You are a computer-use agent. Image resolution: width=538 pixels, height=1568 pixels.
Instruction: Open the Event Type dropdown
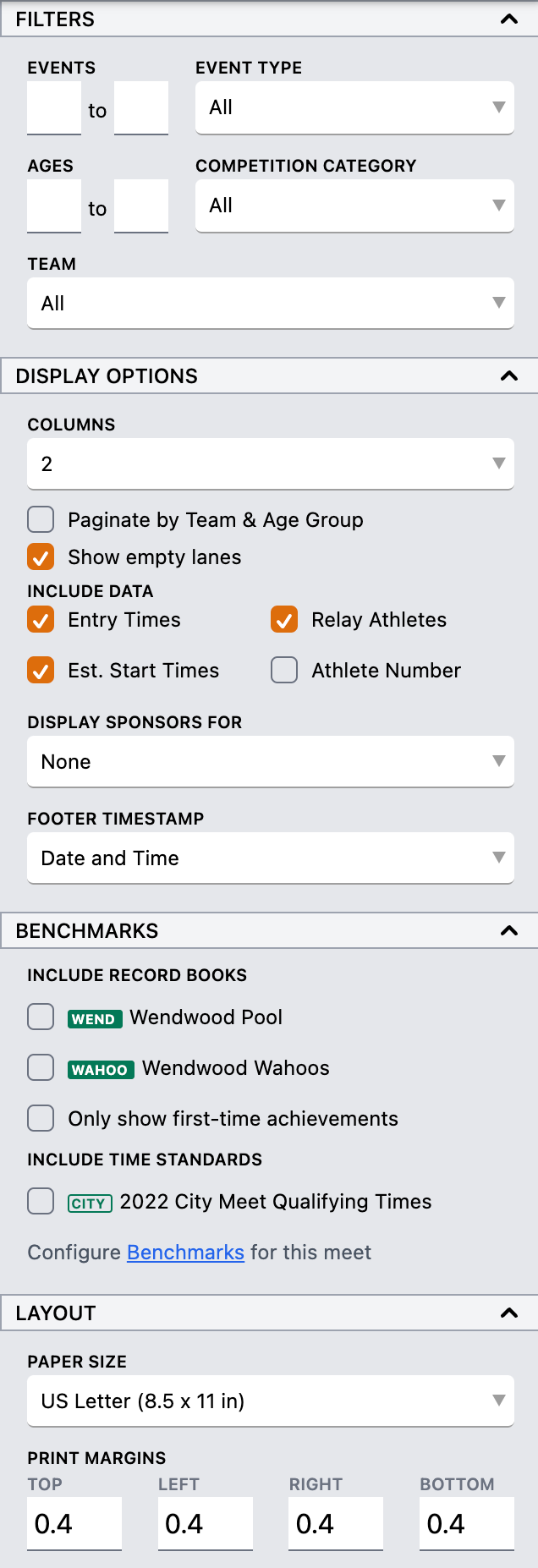click(354, 107)
